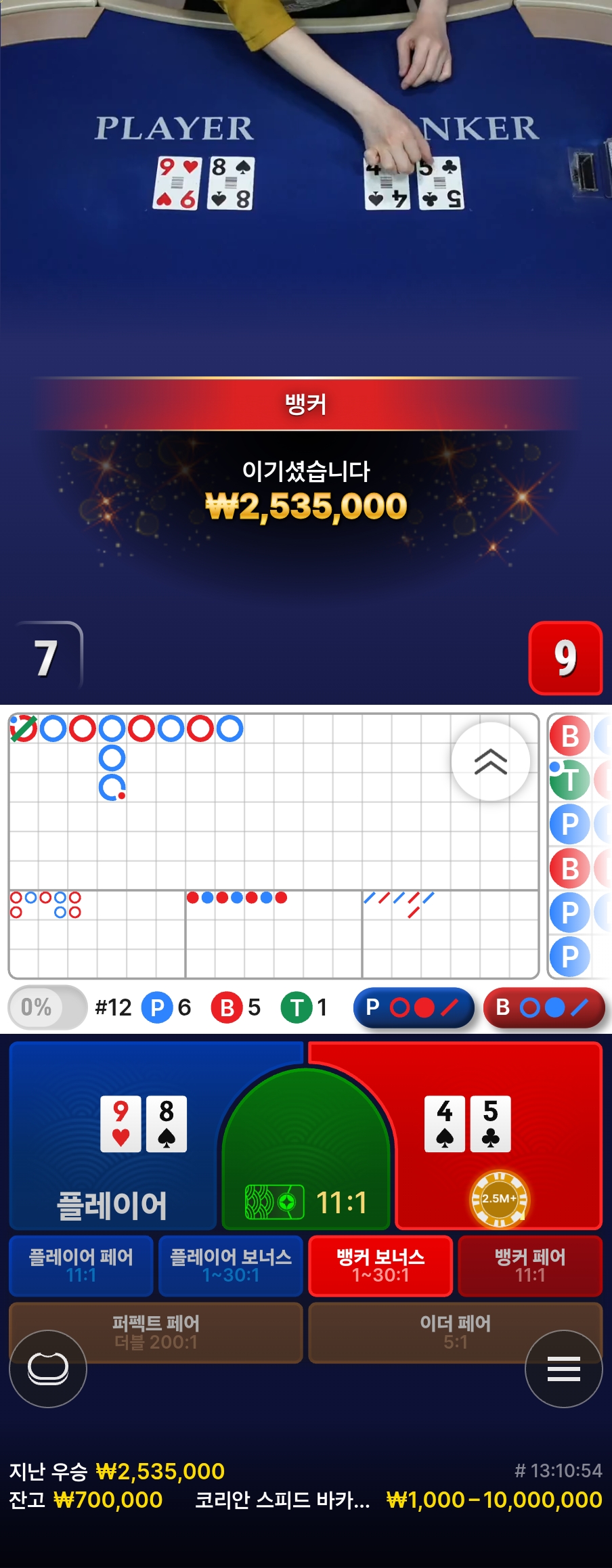Select the 플레이어 페어 11:1 side bet
The image size is (612, 1568).
click(81, 1265)
